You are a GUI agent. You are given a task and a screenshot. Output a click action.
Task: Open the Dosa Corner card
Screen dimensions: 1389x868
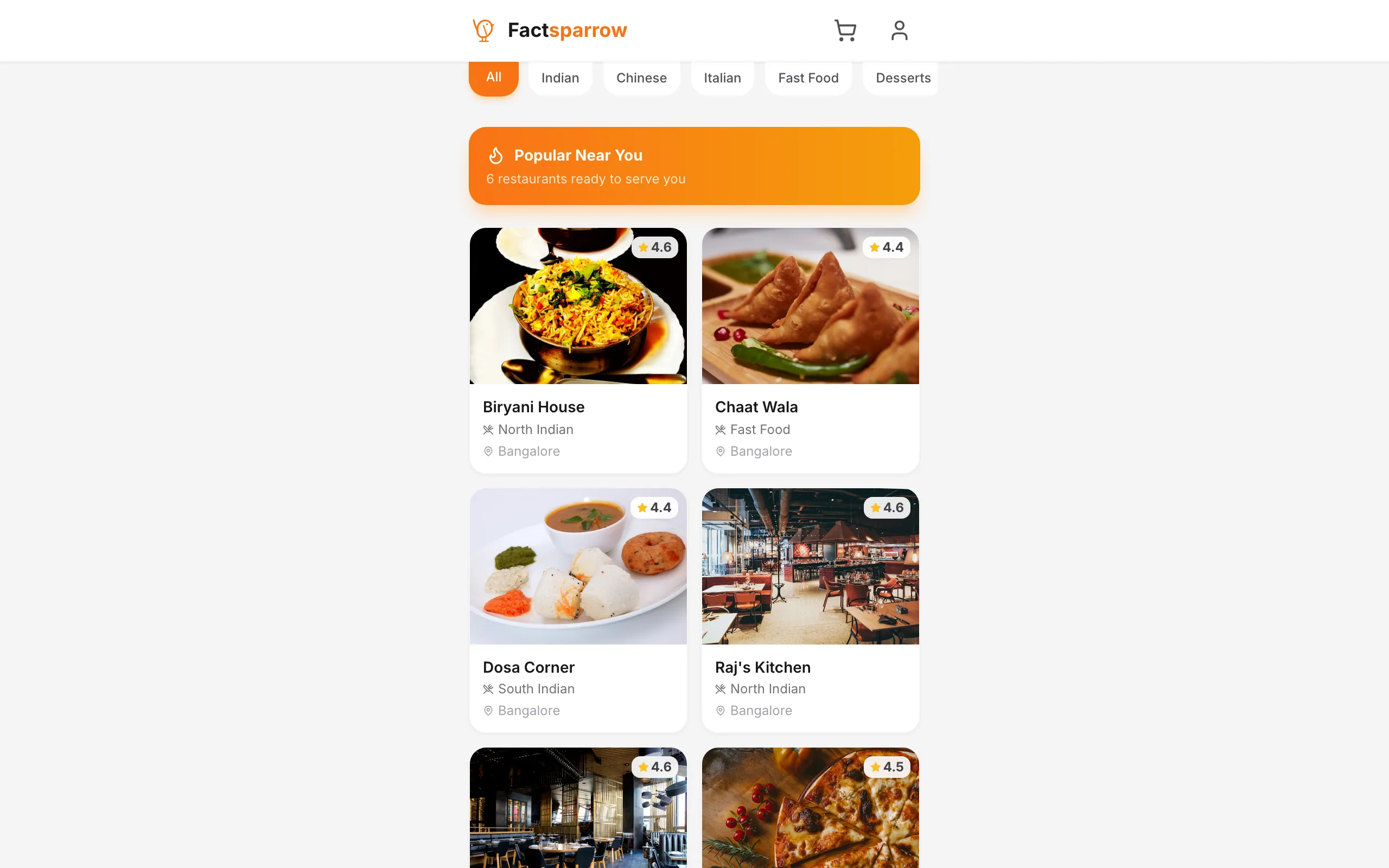pyautogui.click(x=577, y=610)
